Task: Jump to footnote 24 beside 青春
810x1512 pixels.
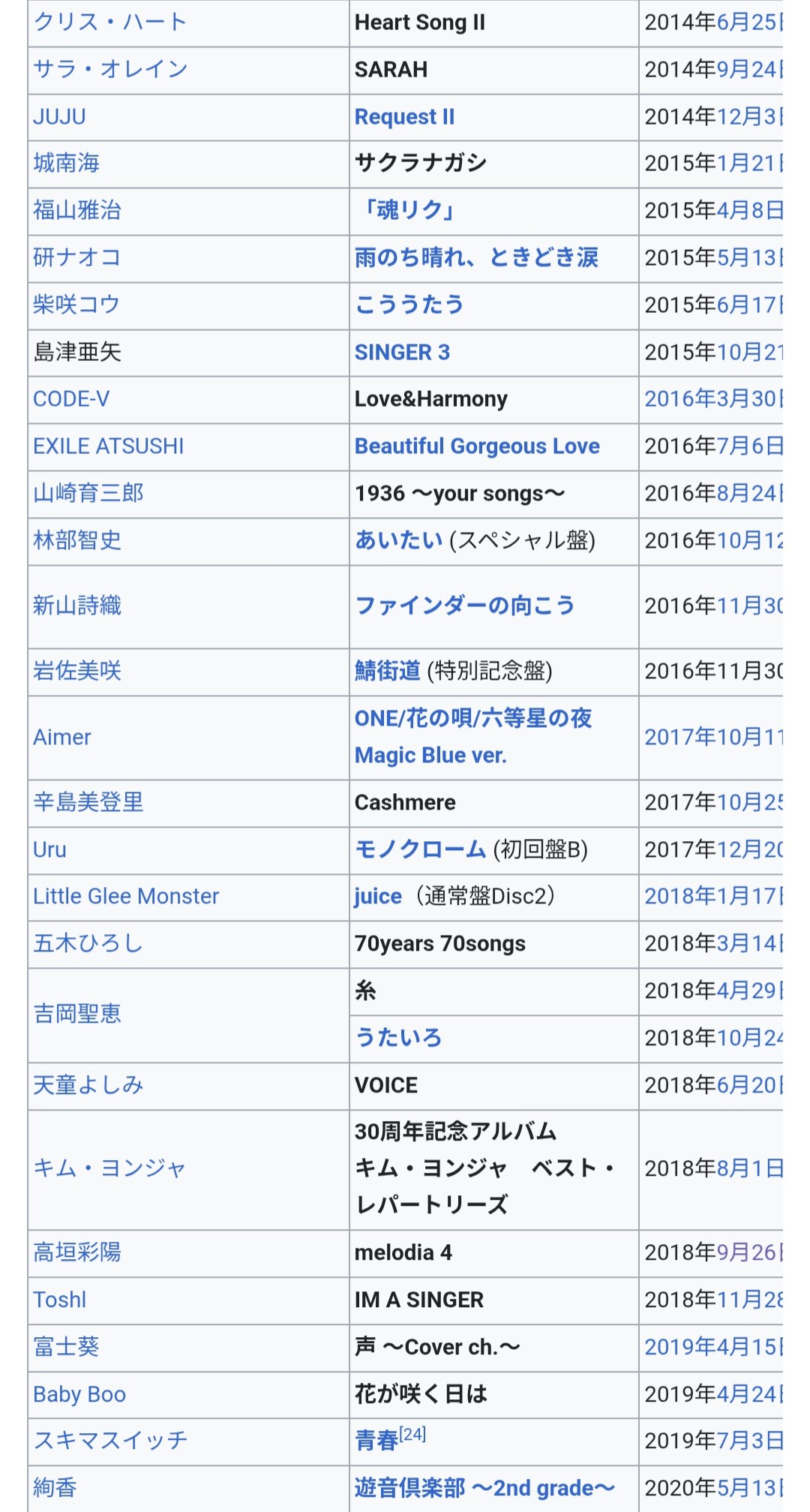Action: [x=412, y=1435]
